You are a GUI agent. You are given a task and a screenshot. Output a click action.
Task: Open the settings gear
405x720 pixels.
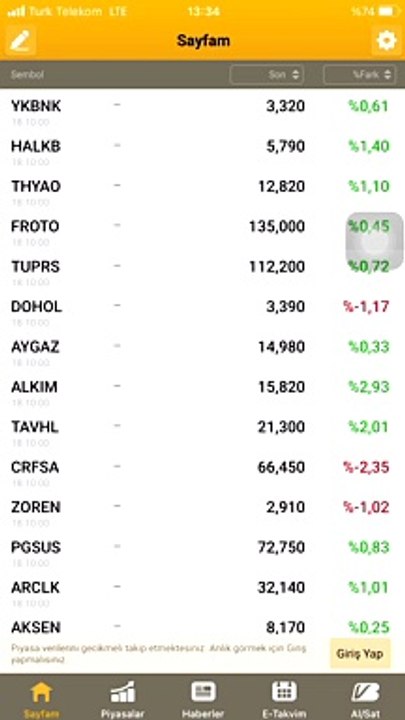386,41
